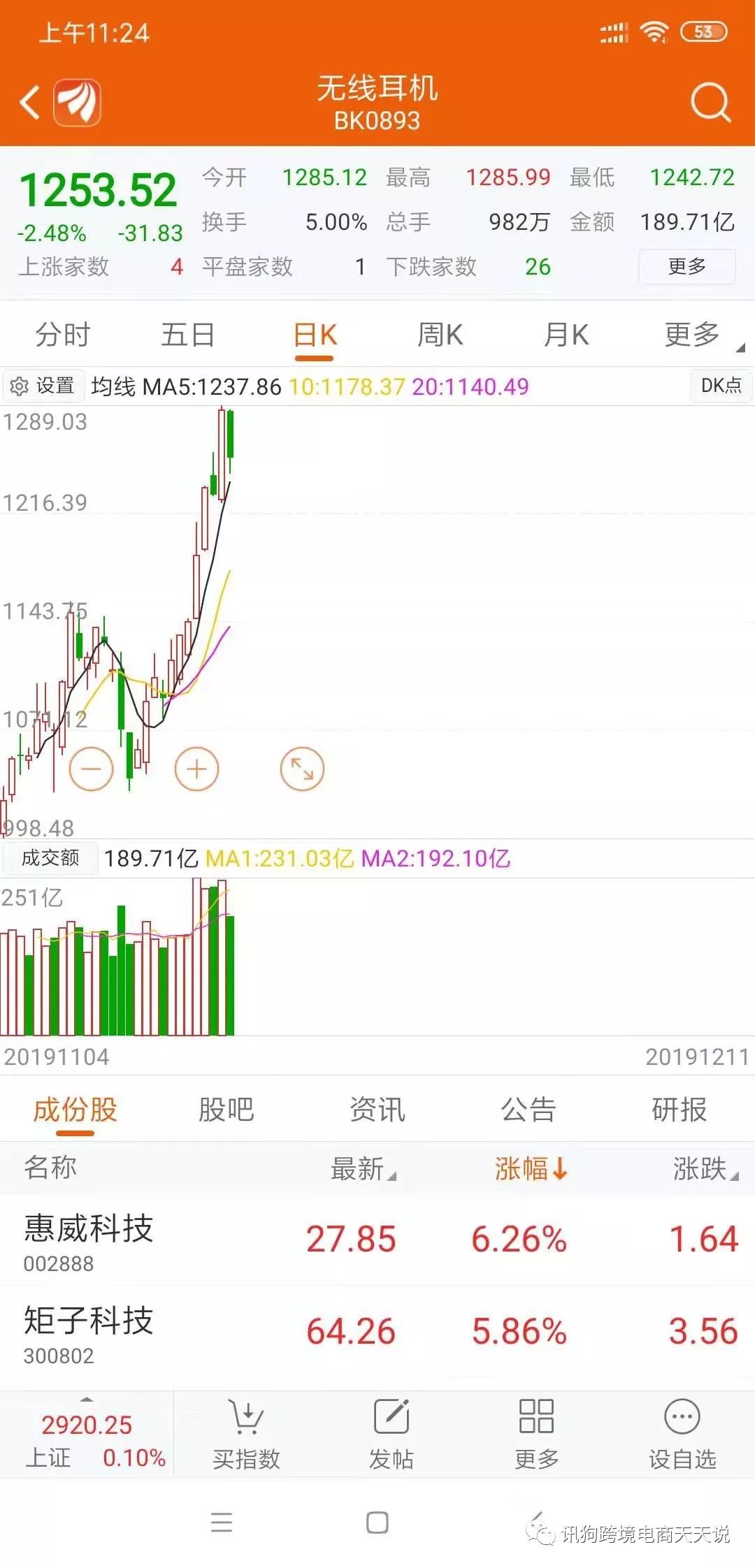
Task: Zoom out the K-line chart
Action: tap(92, 769)
